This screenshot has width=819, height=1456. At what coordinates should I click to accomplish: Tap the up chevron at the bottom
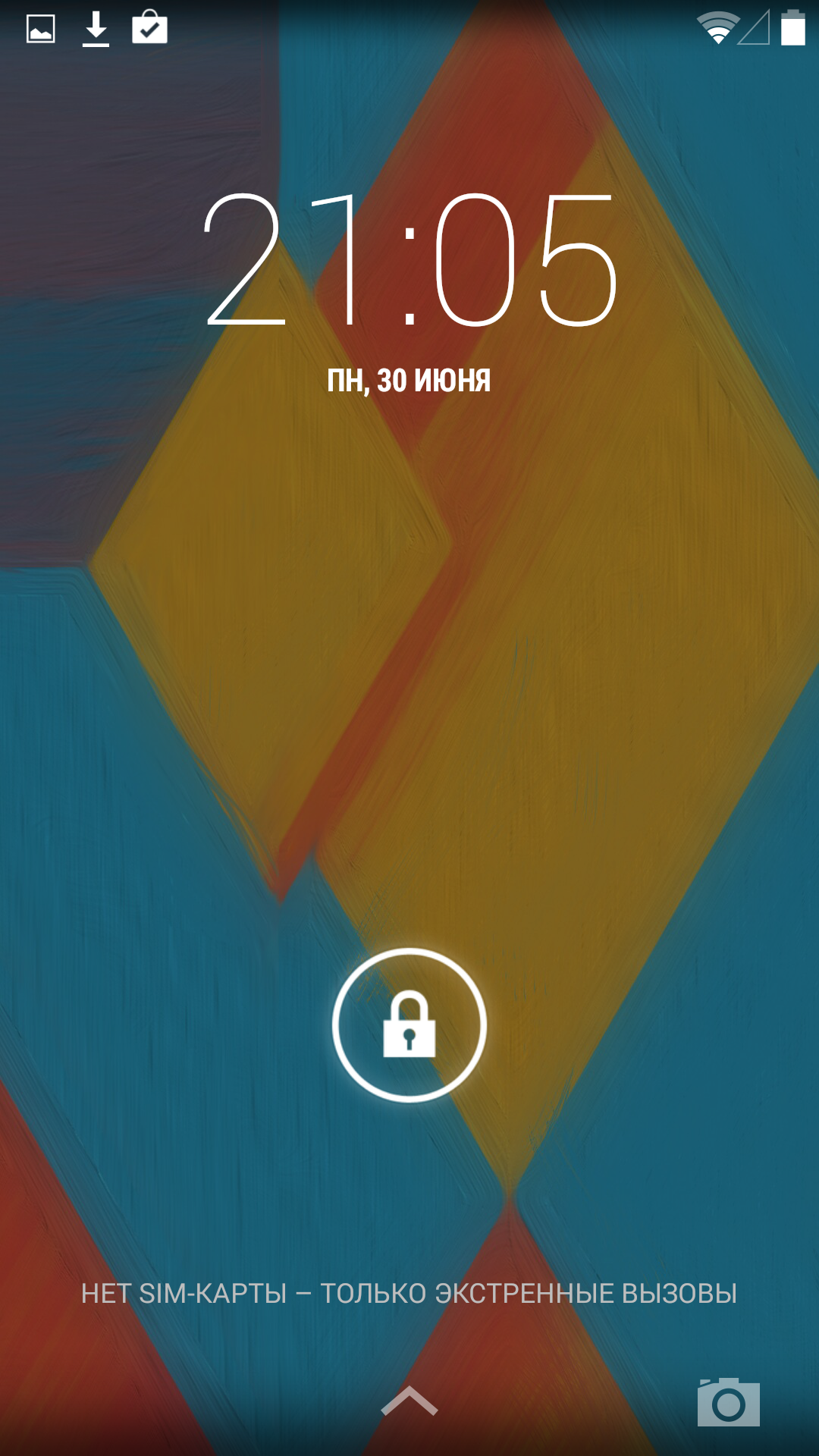coord(409,1401)
